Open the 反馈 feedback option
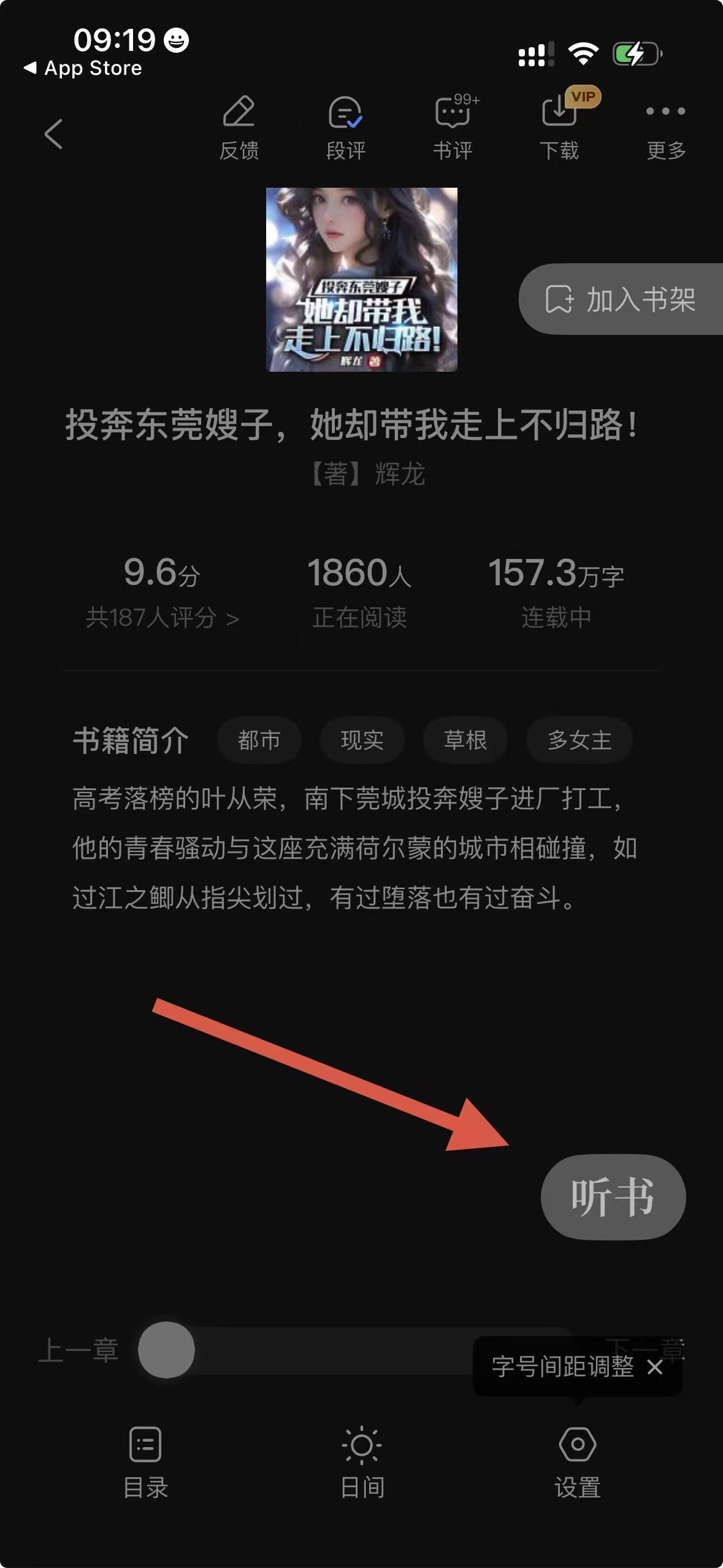The width and height of the screenshot is (723, 1568). pos(239,128)
